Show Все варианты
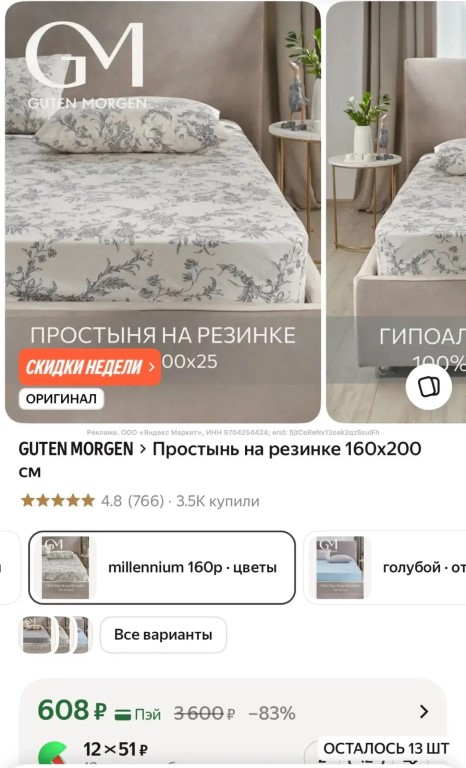Screen dimensions: 466x768 [x=163, y=635]
